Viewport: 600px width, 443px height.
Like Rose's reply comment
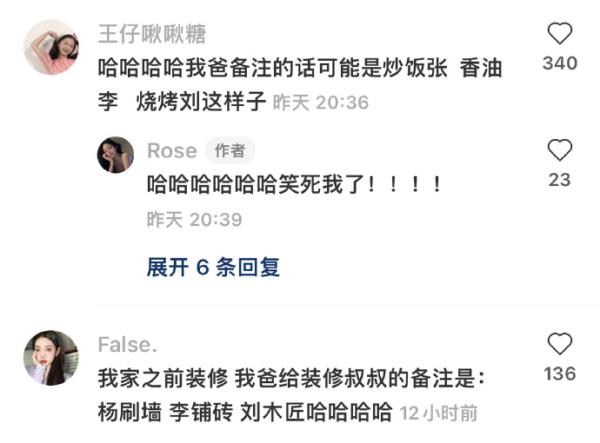(x=560, y=151)
